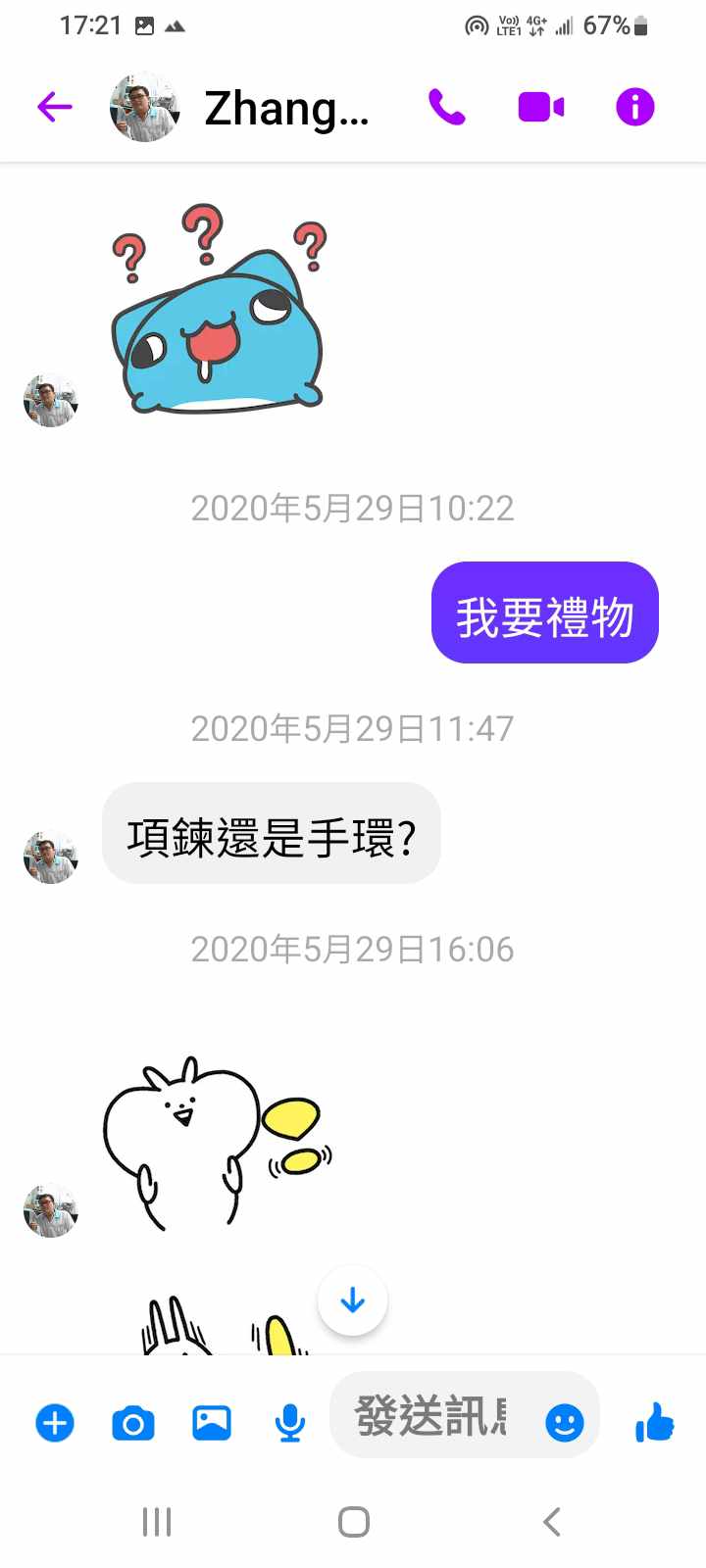
Task: Jump to latest messages with down arrow
Action: pos(352,1300)
